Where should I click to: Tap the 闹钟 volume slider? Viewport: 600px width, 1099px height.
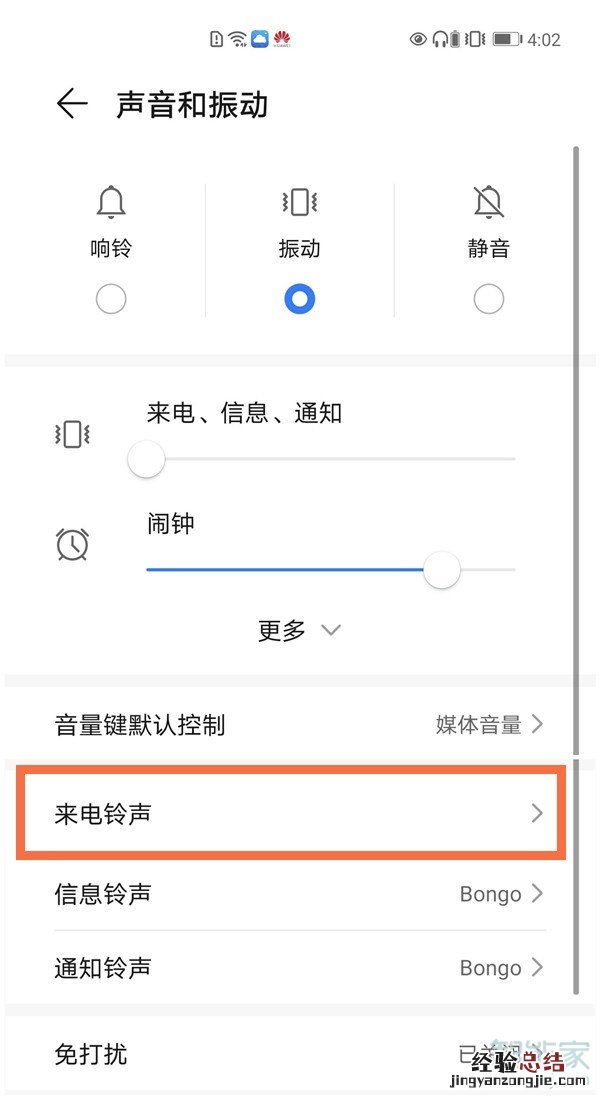330,570
